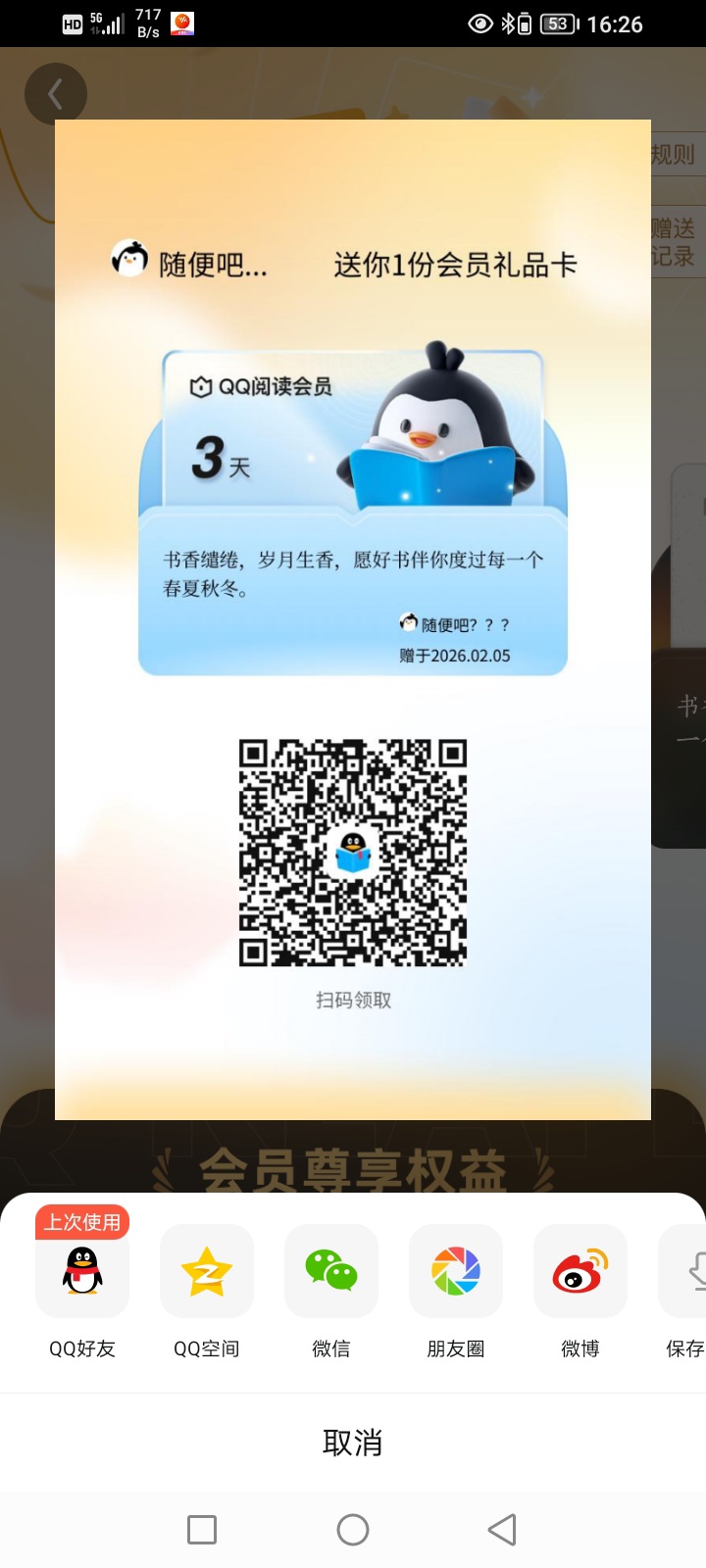
Task: Send the gift card via 微信
Action: (x=331, y=1271)
